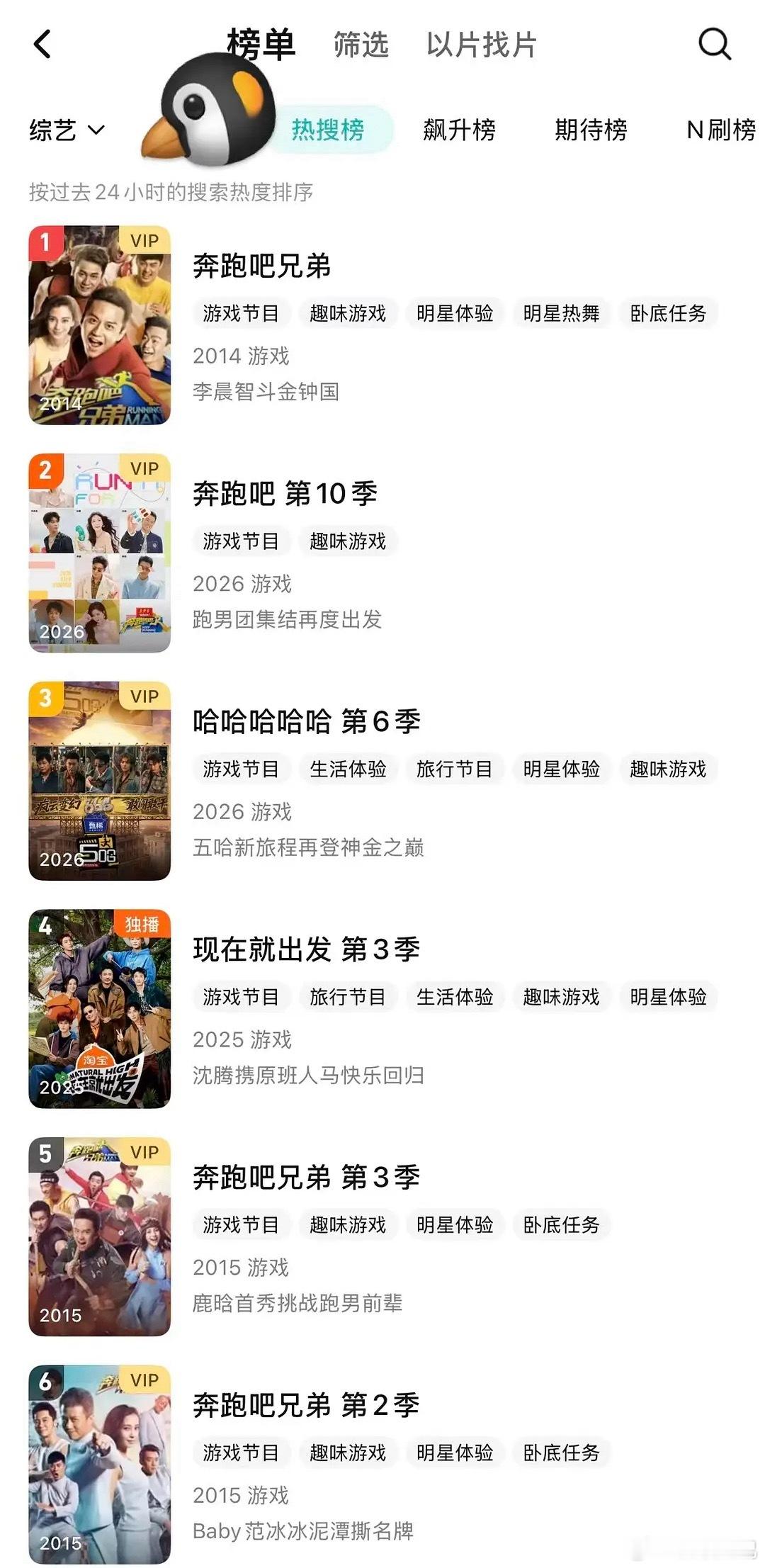Switch to the 筛选 tab
Viewport: 765px width, 1568px height.
coord(361,45)
